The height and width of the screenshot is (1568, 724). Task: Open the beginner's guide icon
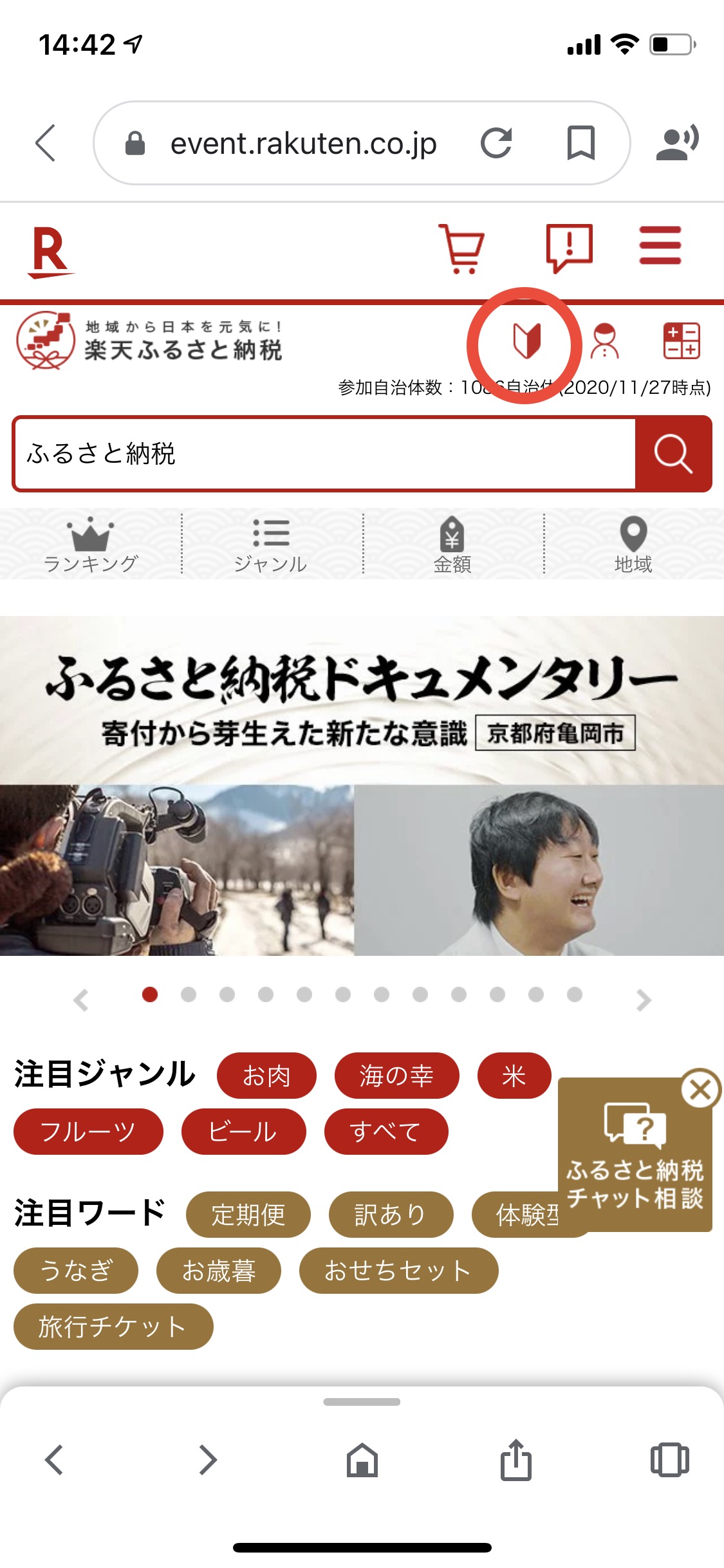[x=526, y=341]
